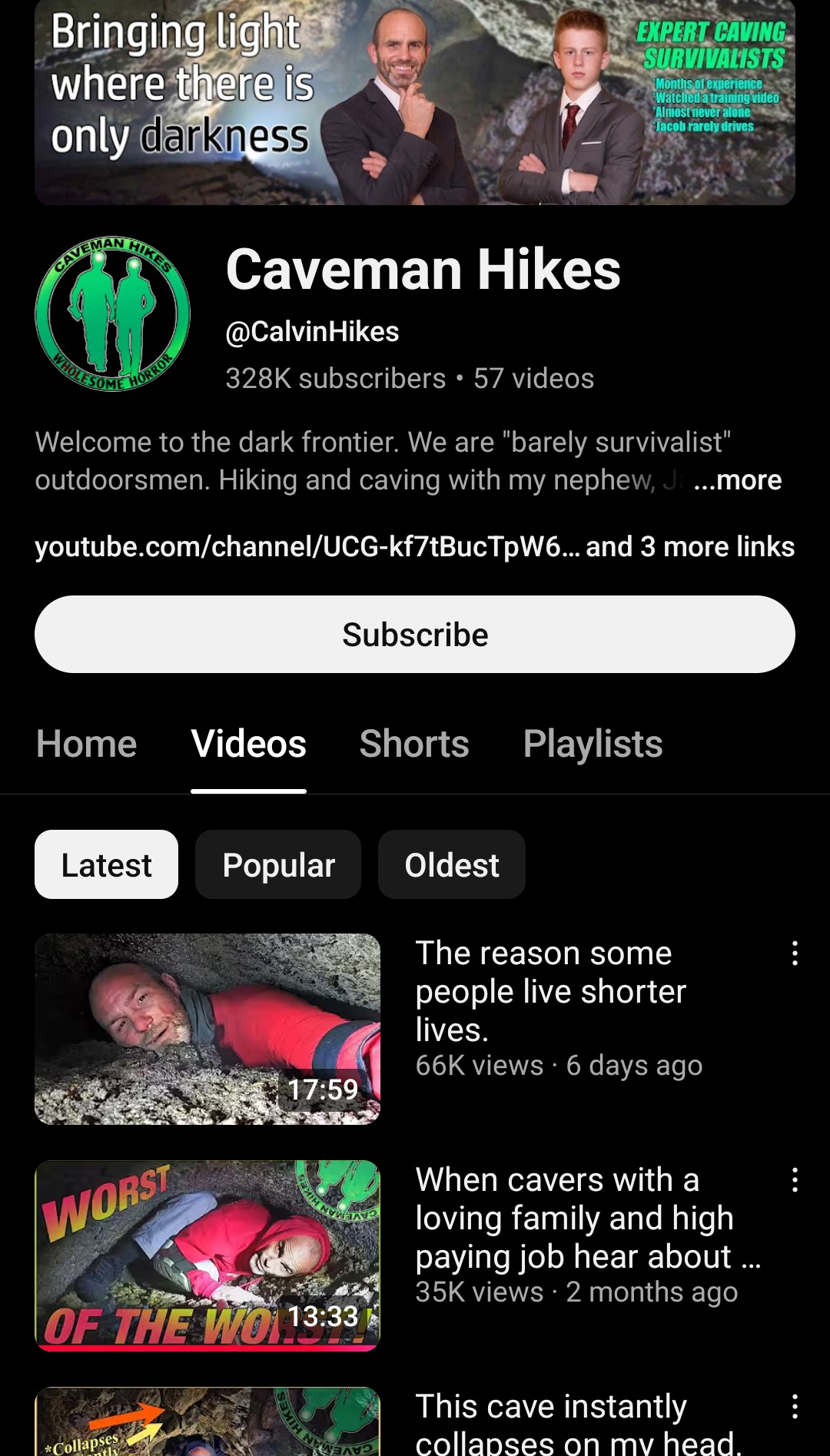Expand channel description with ...more
This screenshot has height=1456, width=830.
pyautogui.click(x=737, y=480)
